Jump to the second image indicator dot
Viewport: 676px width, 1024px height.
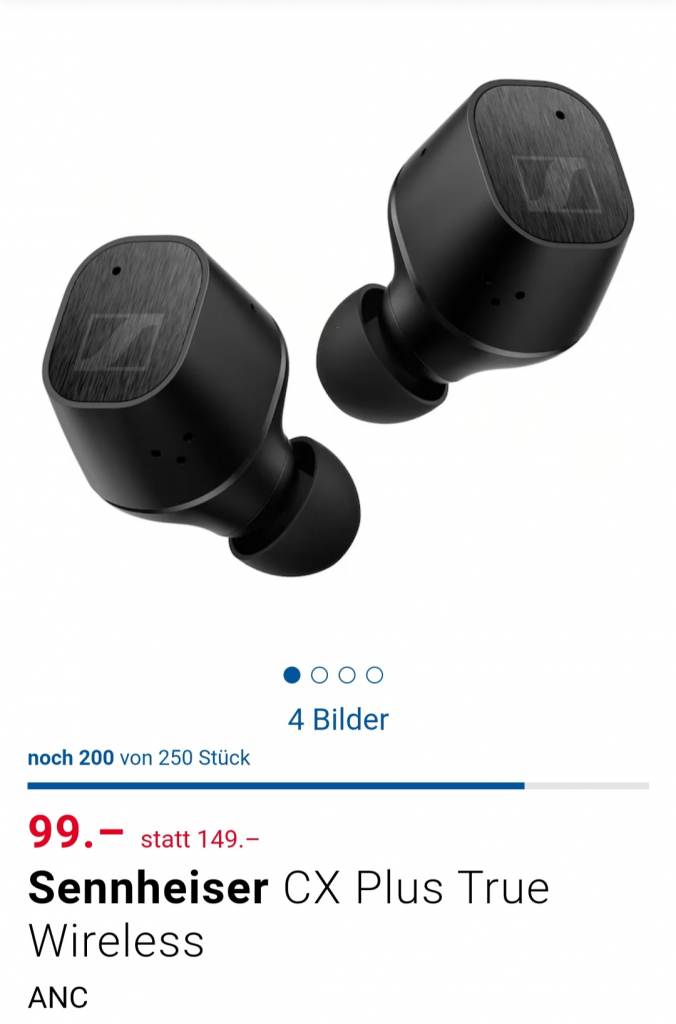[x=320, y=675]
